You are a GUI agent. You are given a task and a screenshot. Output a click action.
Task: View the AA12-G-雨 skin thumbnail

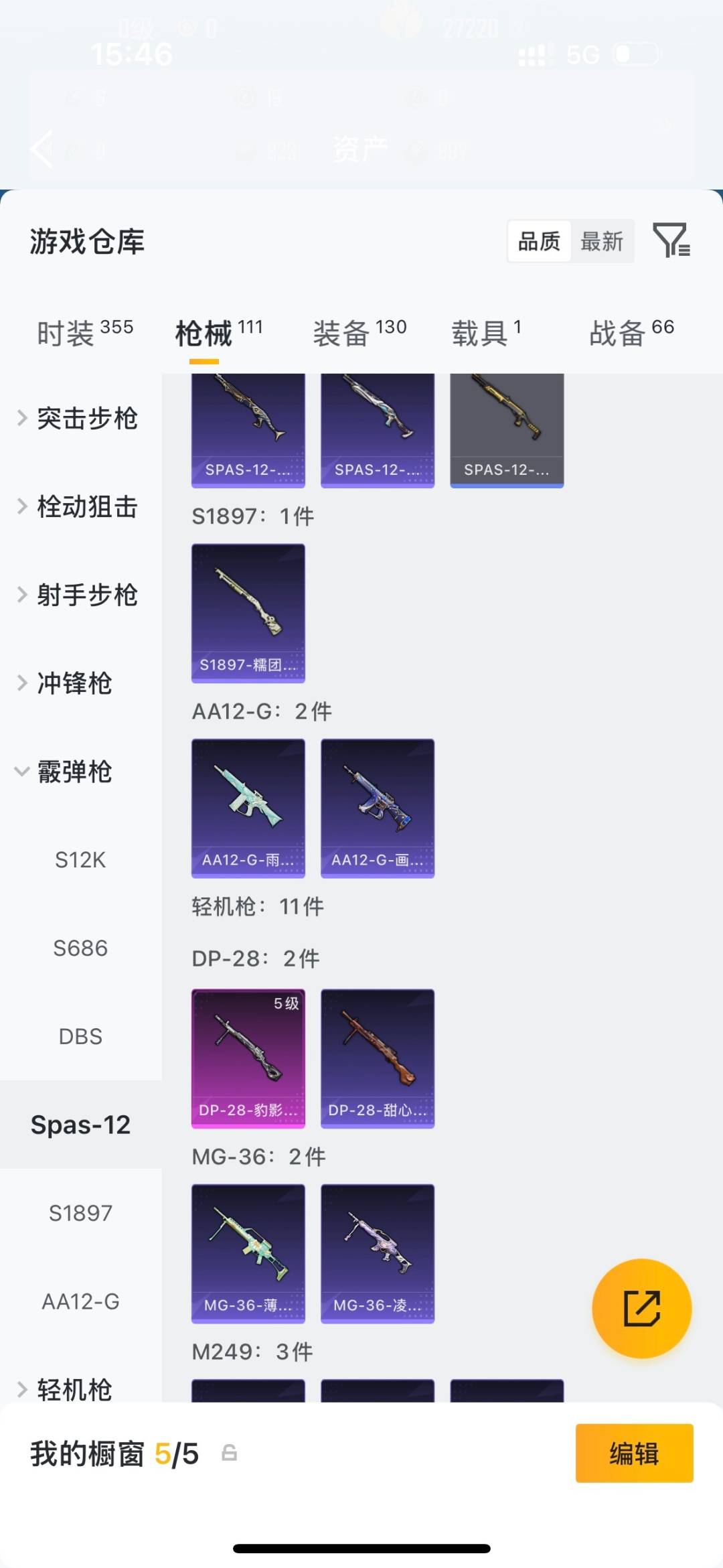248,808
